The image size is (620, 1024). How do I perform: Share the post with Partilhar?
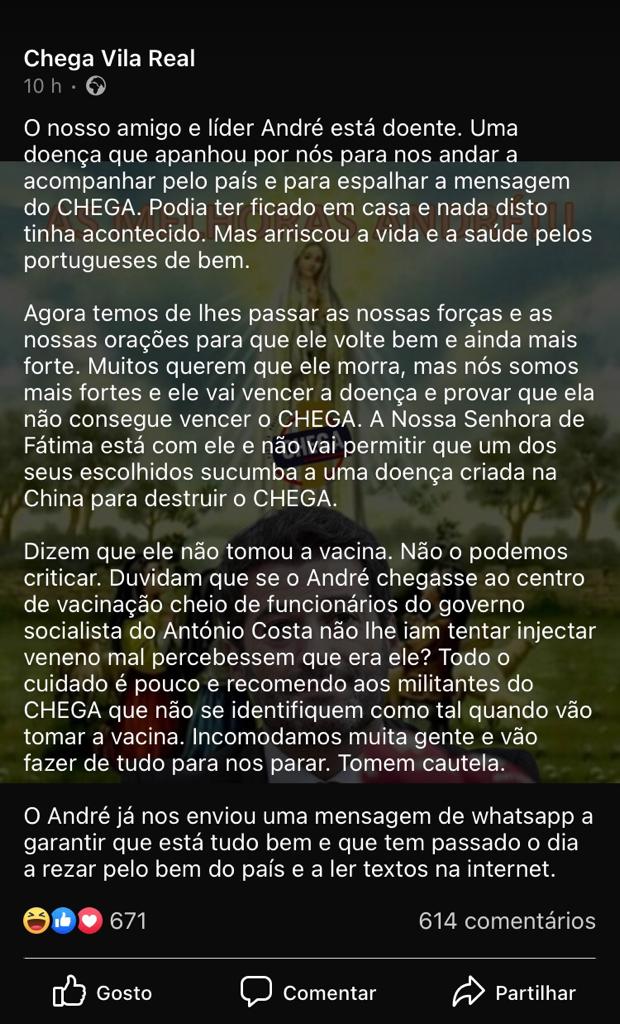click(514, 992)
